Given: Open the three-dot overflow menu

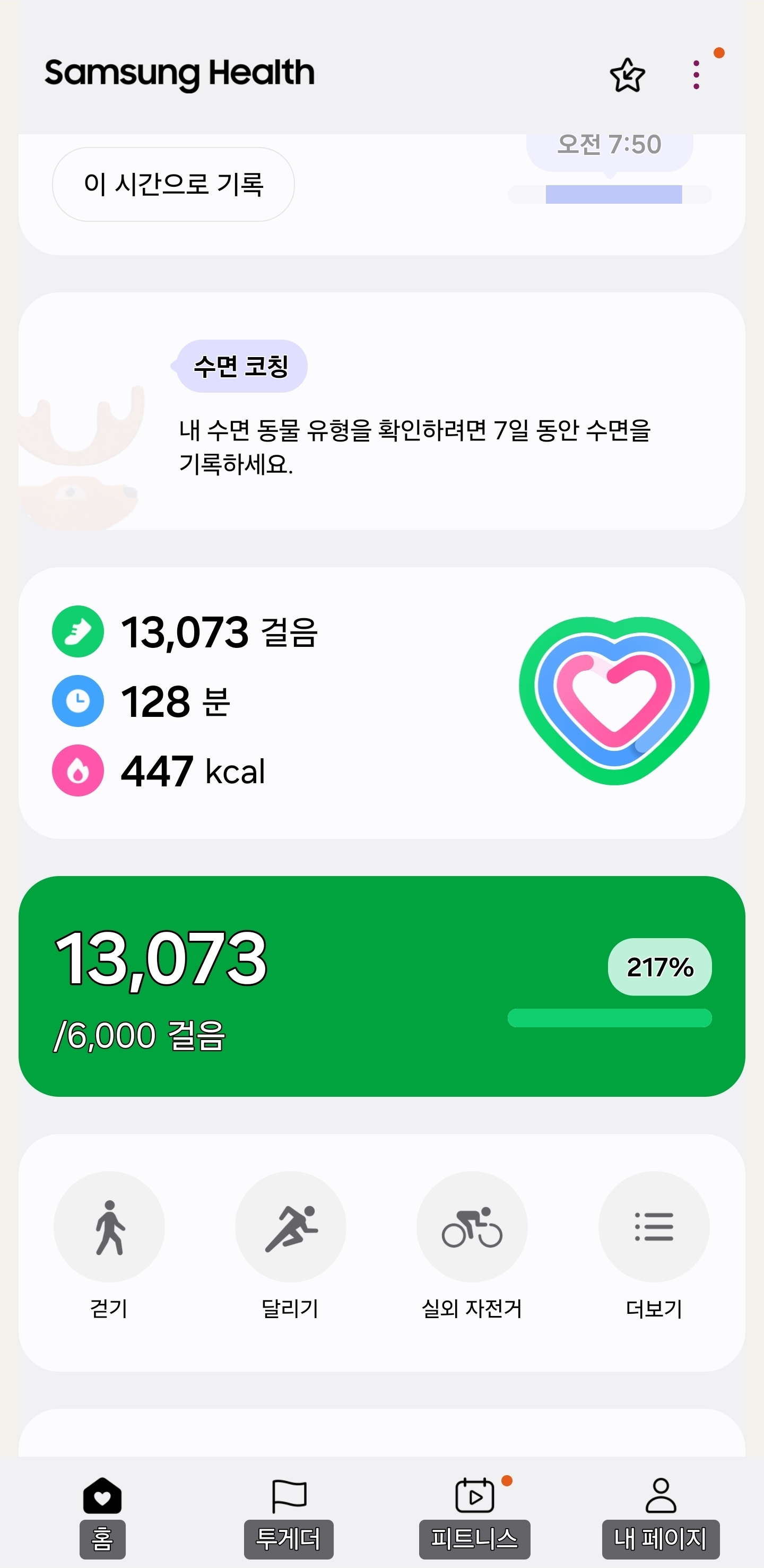Looking at the screenshot, I should [696, 75].
